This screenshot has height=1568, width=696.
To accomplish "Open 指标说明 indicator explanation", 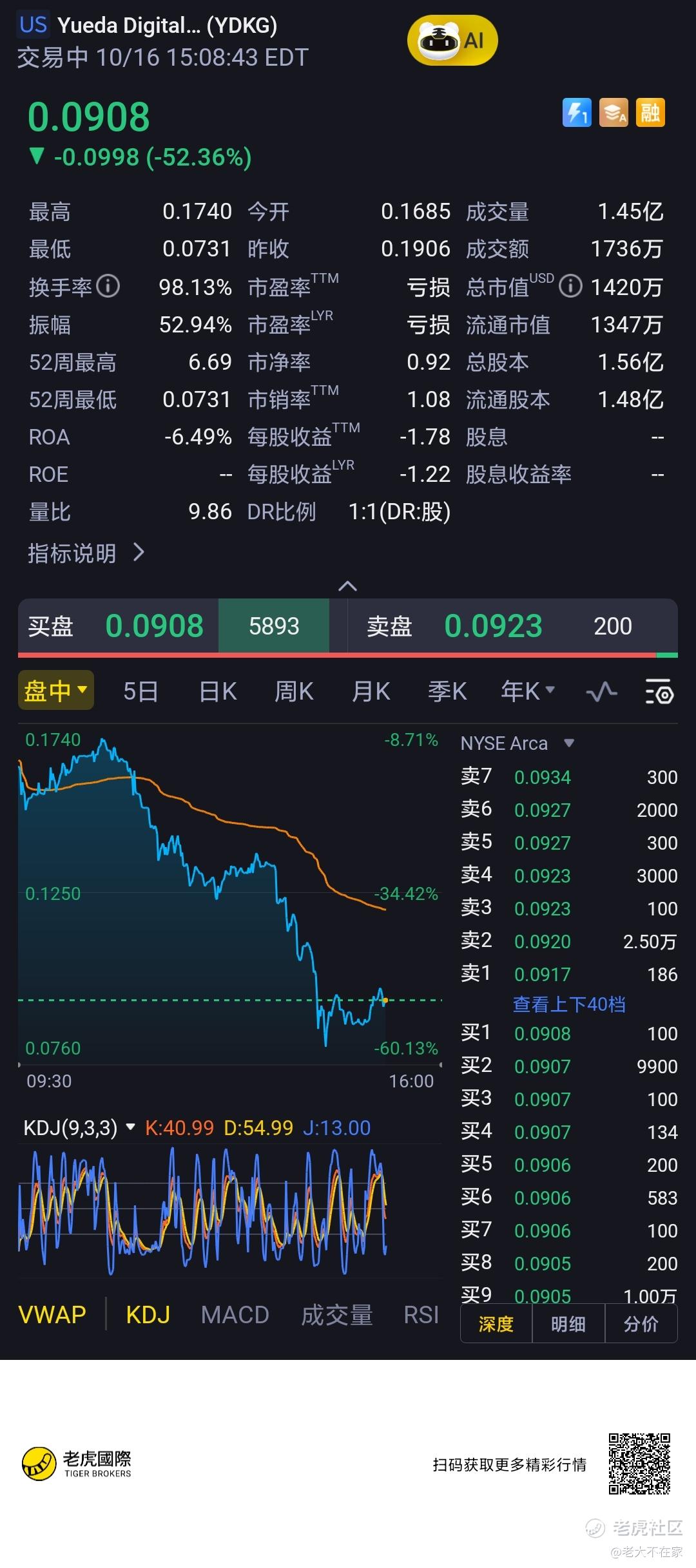I will pos(86,553).
